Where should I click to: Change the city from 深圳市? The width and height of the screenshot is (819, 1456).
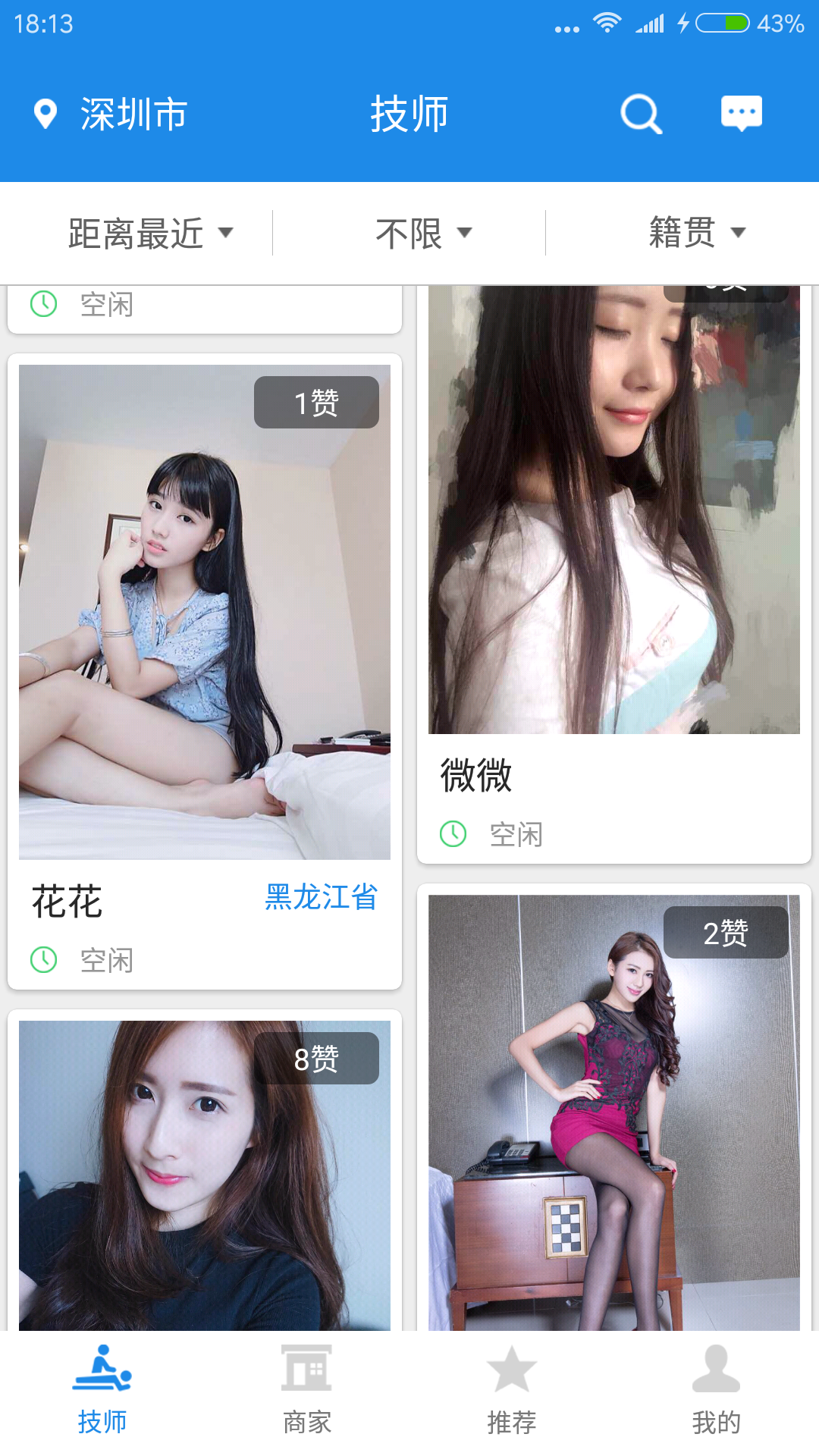click(x=111, y=115)
